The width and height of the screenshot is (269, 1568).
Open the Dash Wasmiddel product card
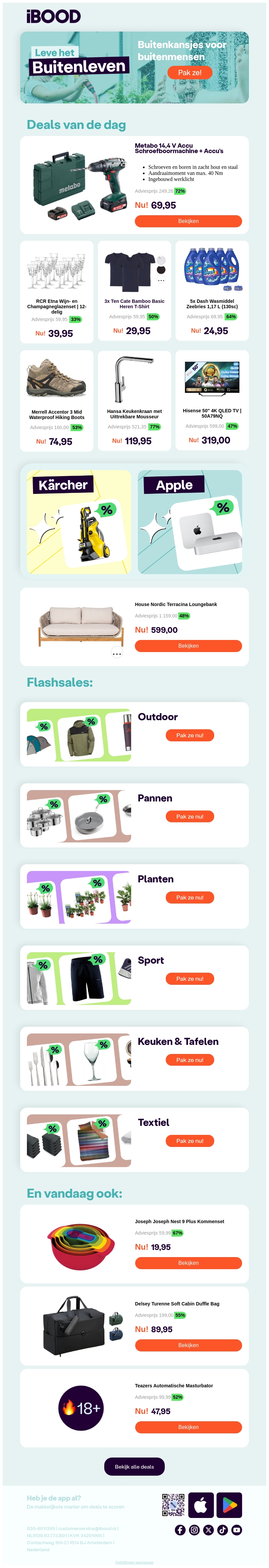[212, 291]
